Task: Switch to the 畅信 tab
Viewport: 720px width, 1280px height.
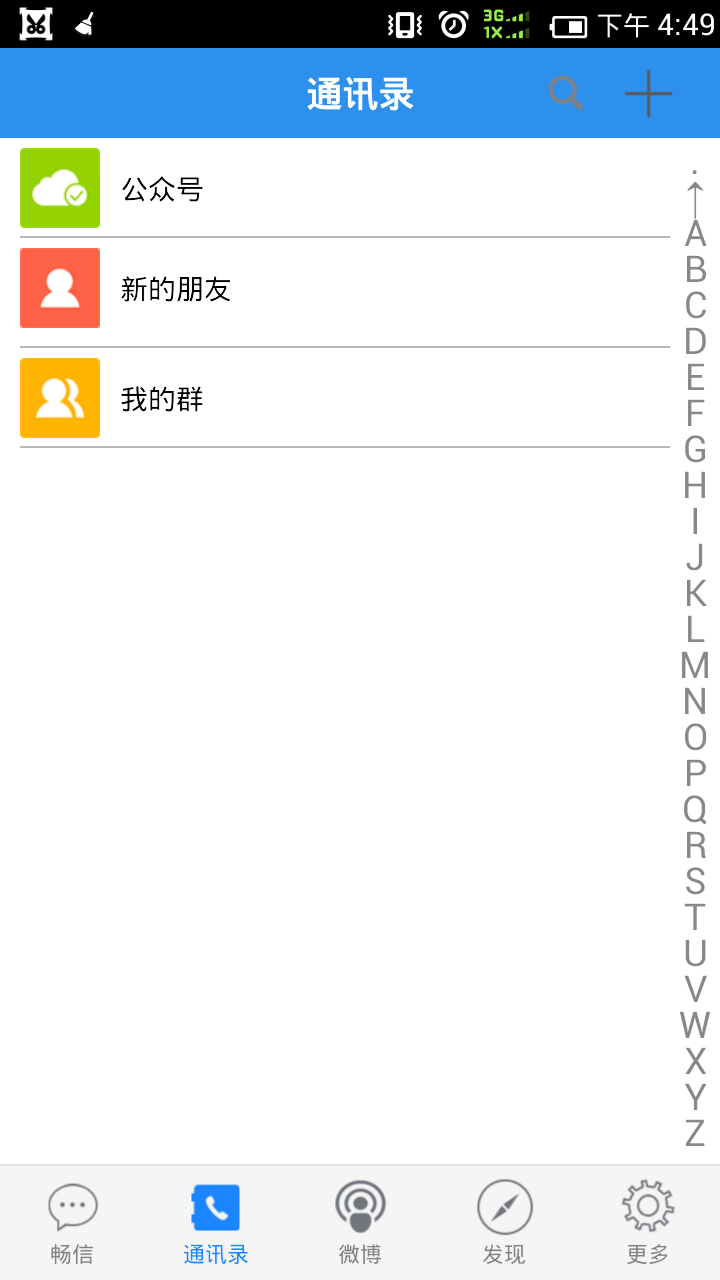Action: point(71,1220)
